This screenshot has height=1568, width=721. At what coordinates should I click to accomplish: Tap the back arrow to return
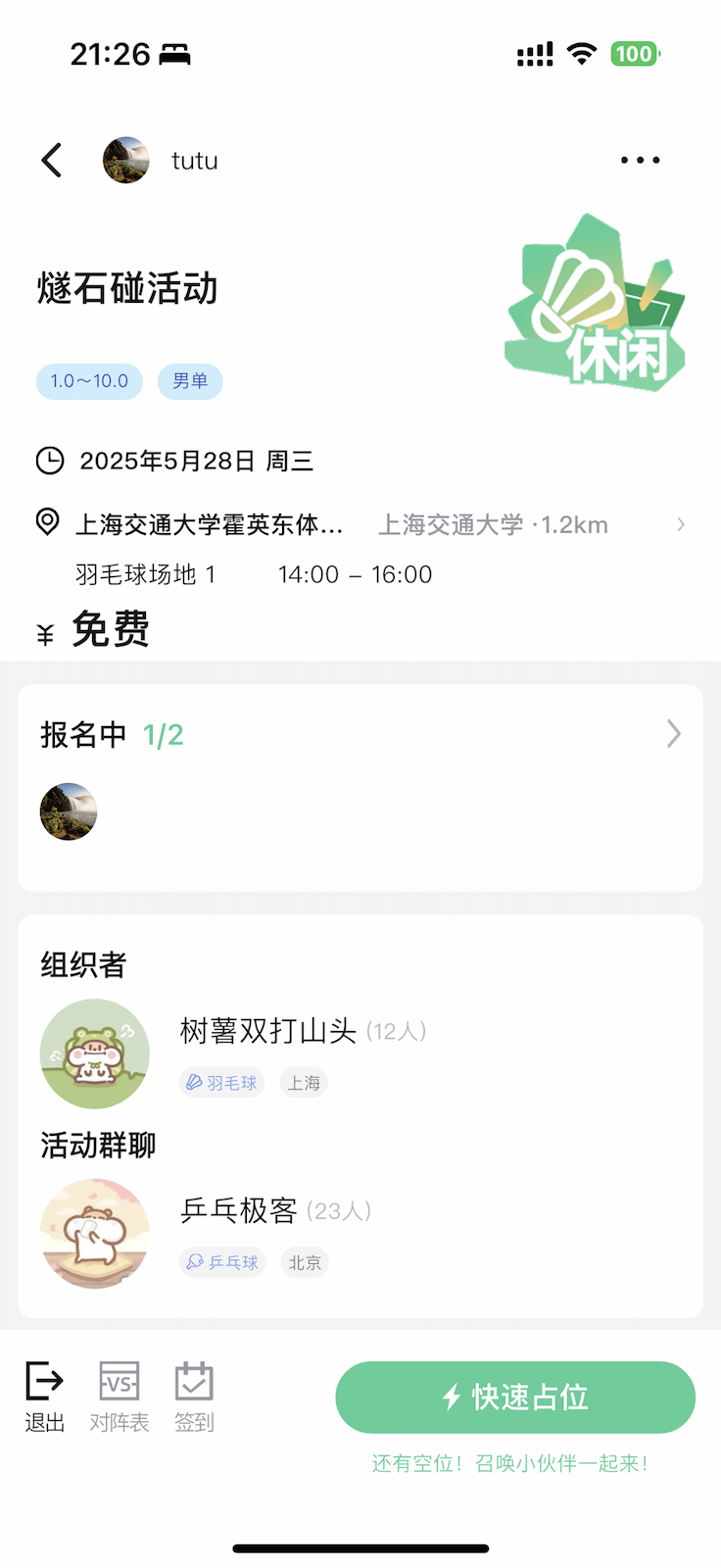click(51, 160)
